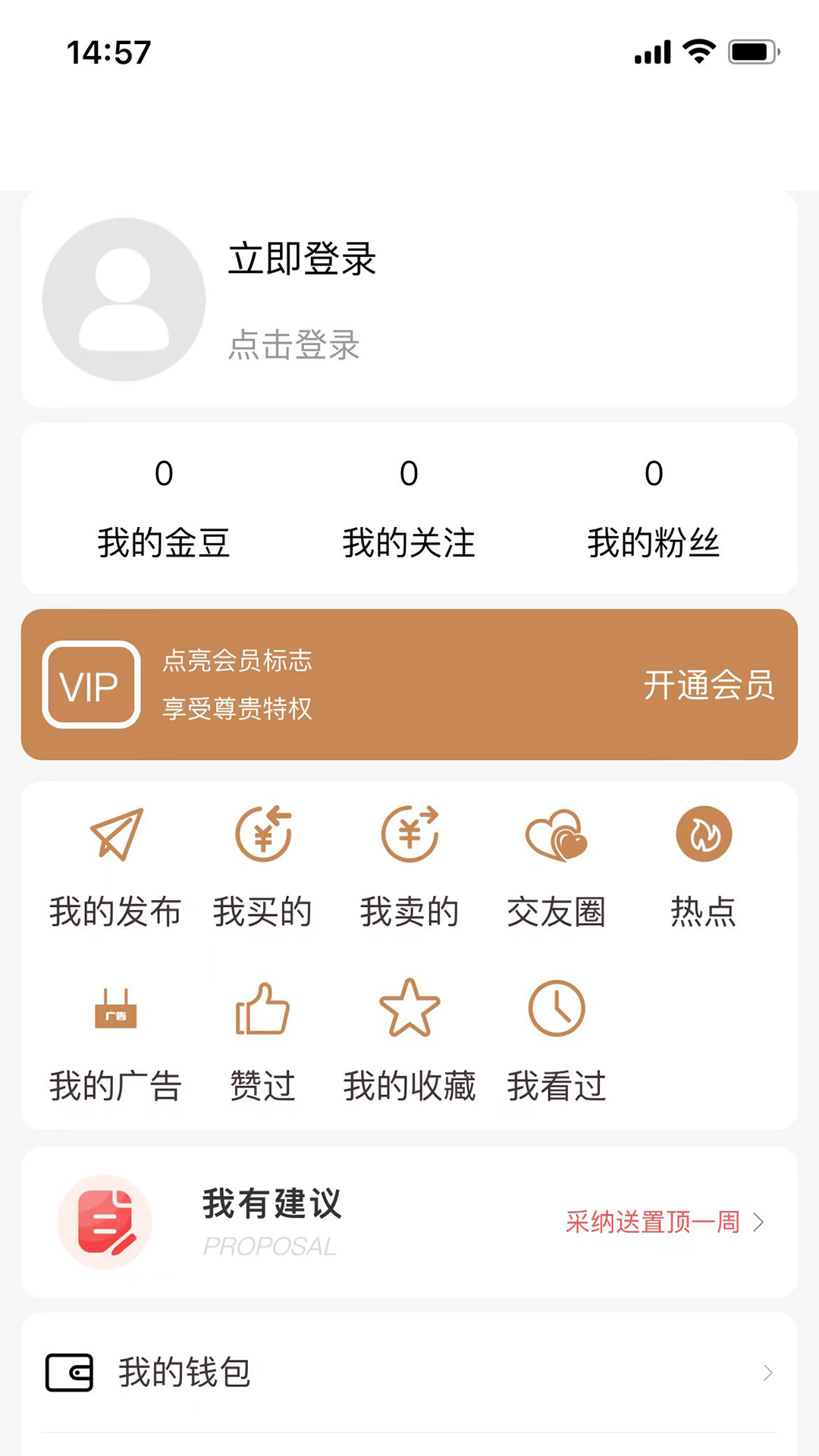Open 热点
This screenshot has width=819, height=1456.
[704, 868]
